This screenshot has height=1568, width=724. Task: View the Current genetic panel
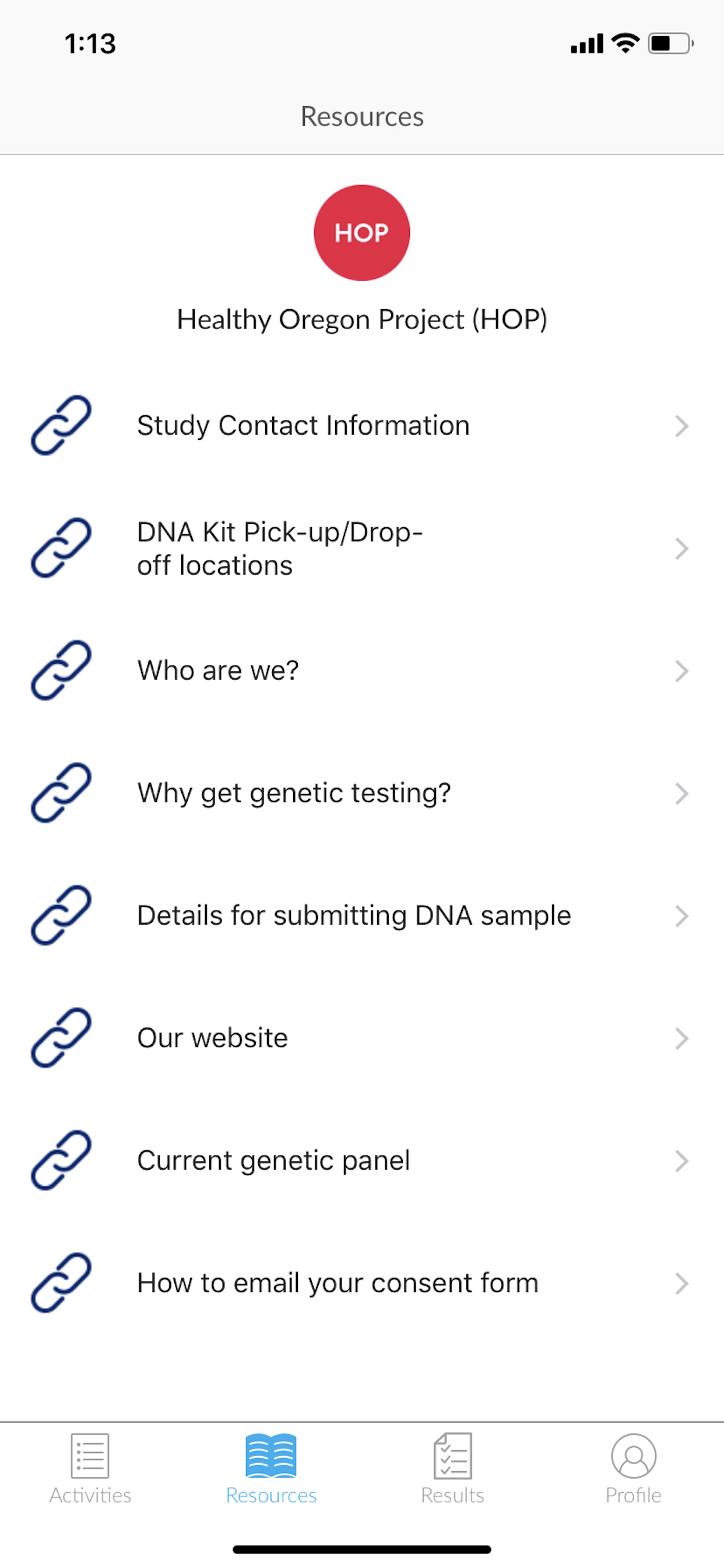[x=362, y=1161]
